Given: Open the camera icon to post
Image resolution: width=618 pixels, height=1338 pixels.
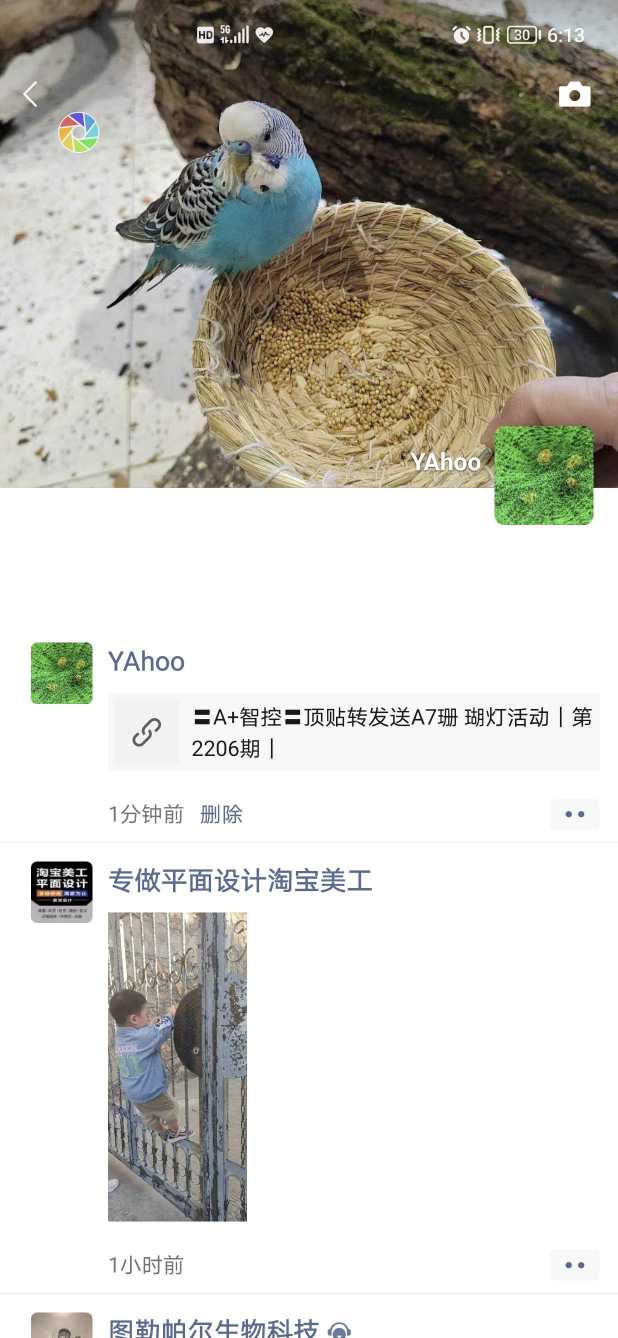Looking at the screenshot, I should [x=574, y=95].
